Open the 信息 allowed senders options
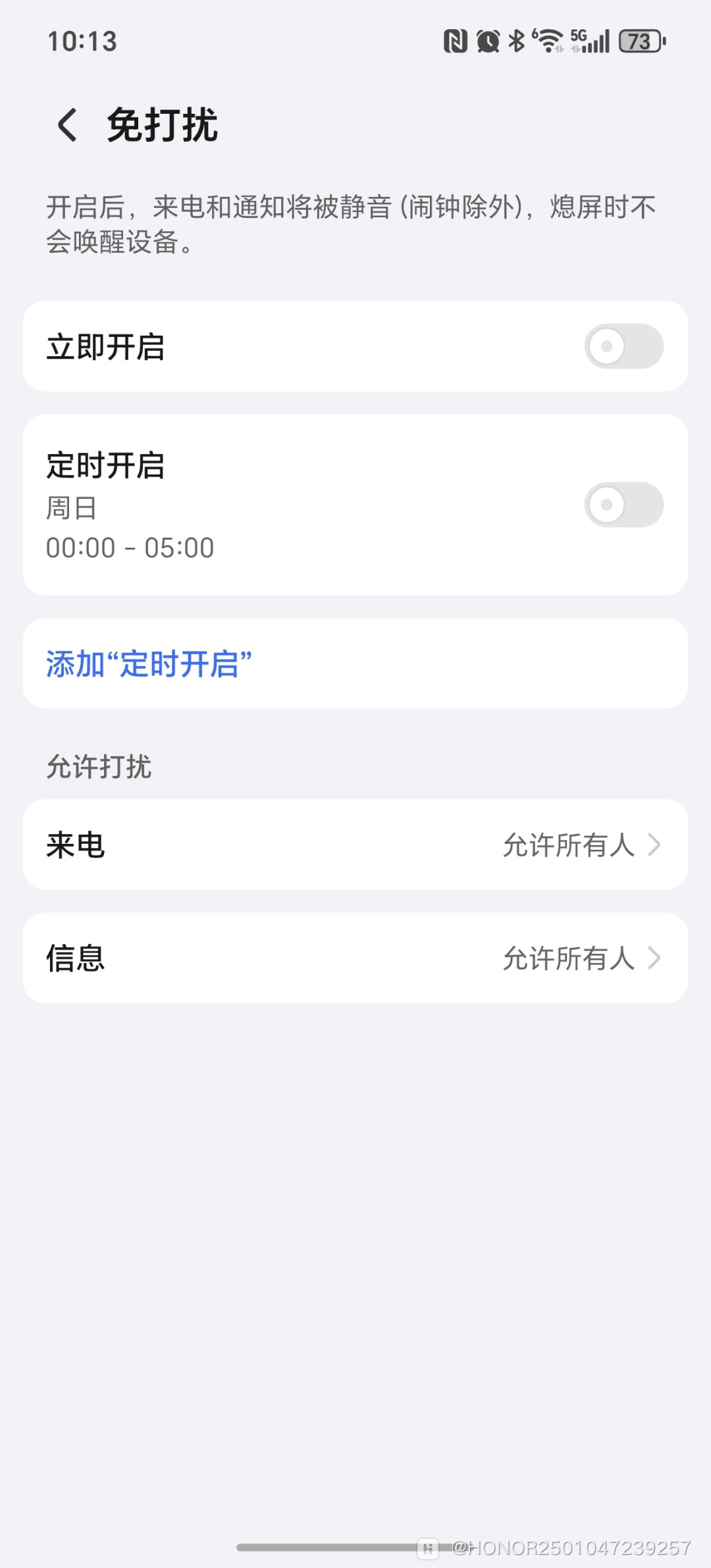711x1568 pixels. (x=355, y=958)
